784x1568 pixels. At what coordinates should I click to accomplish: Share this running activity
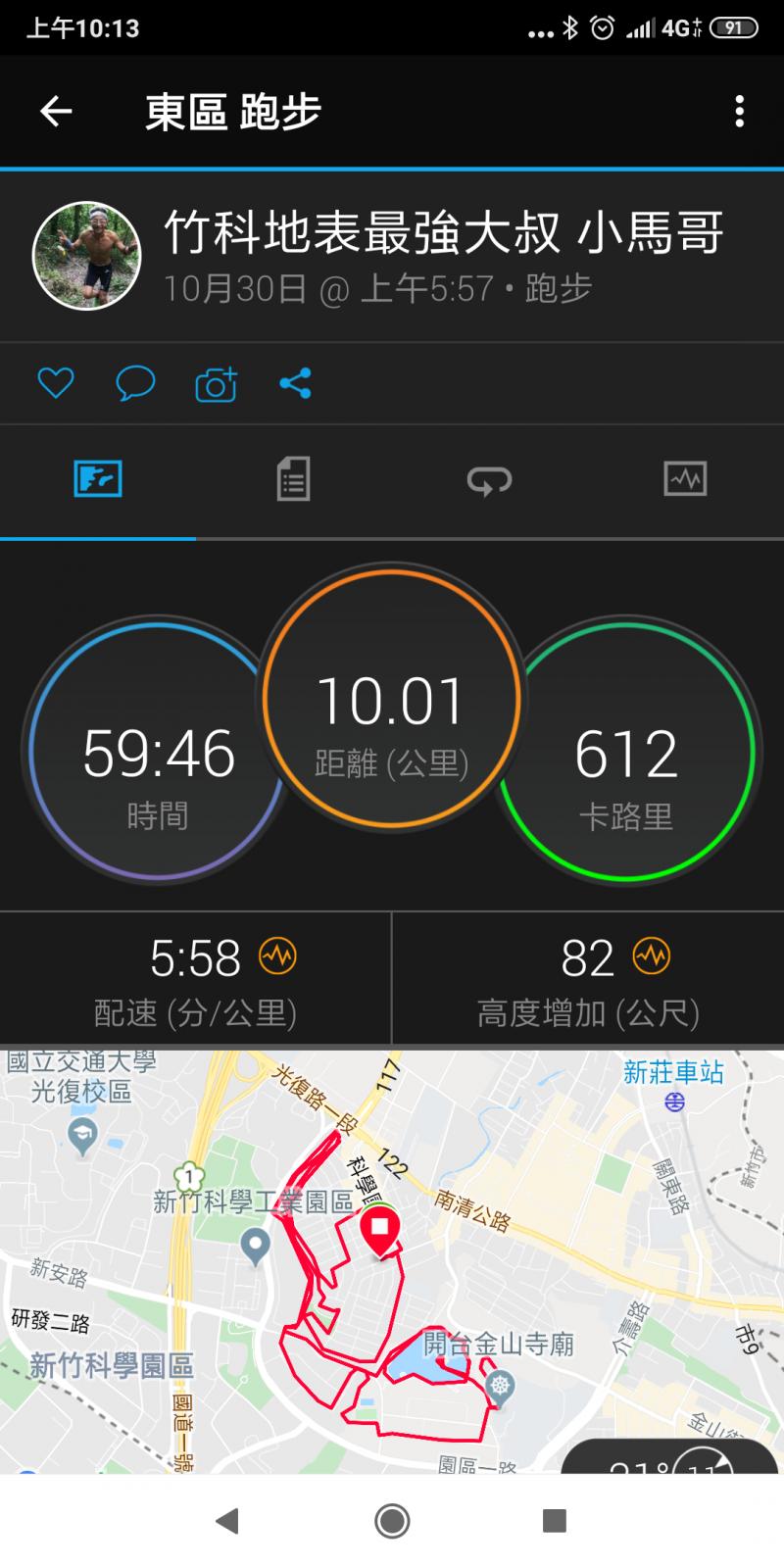coord(295,383)
